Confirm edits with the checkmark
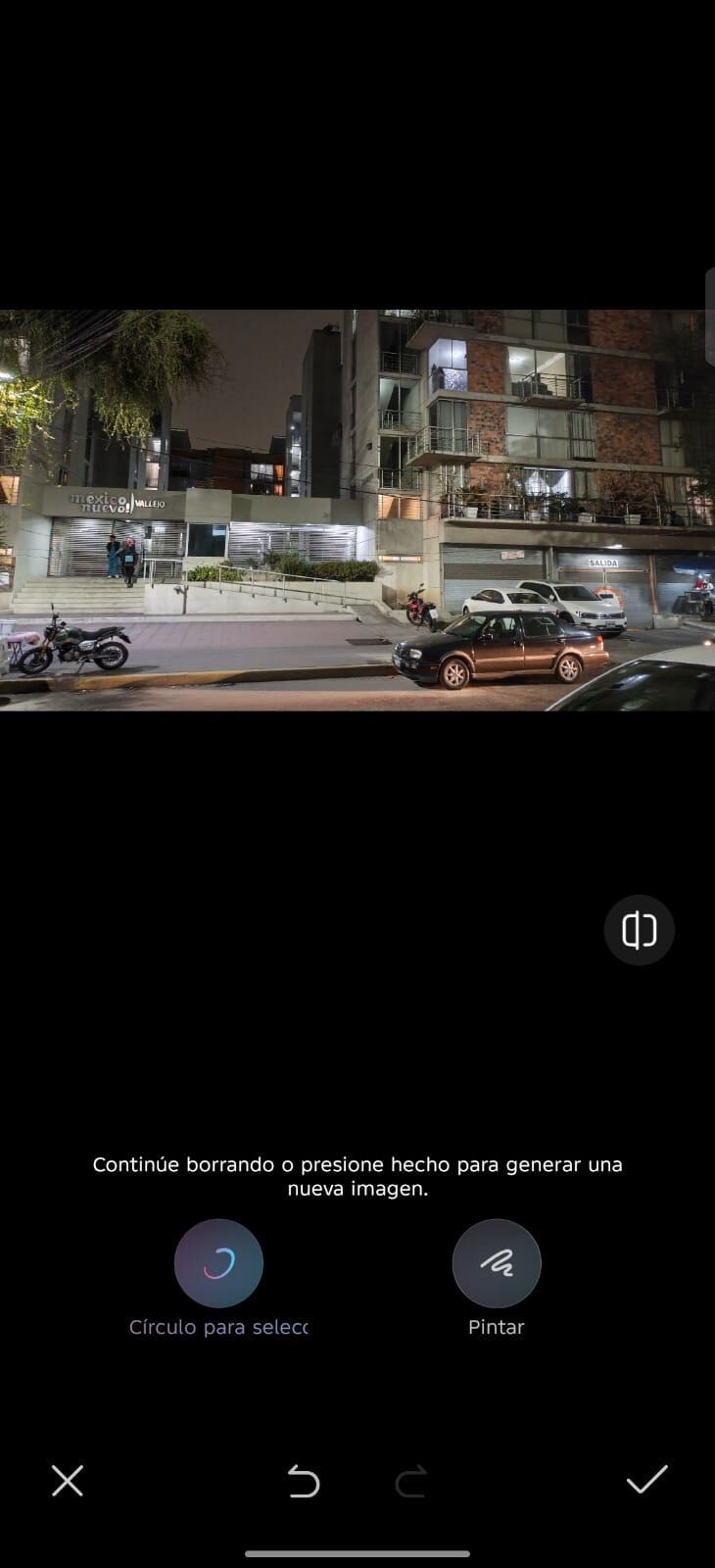Image resolution: width=715 pixels, height=1568 pixels. [x=646, y=1479]
